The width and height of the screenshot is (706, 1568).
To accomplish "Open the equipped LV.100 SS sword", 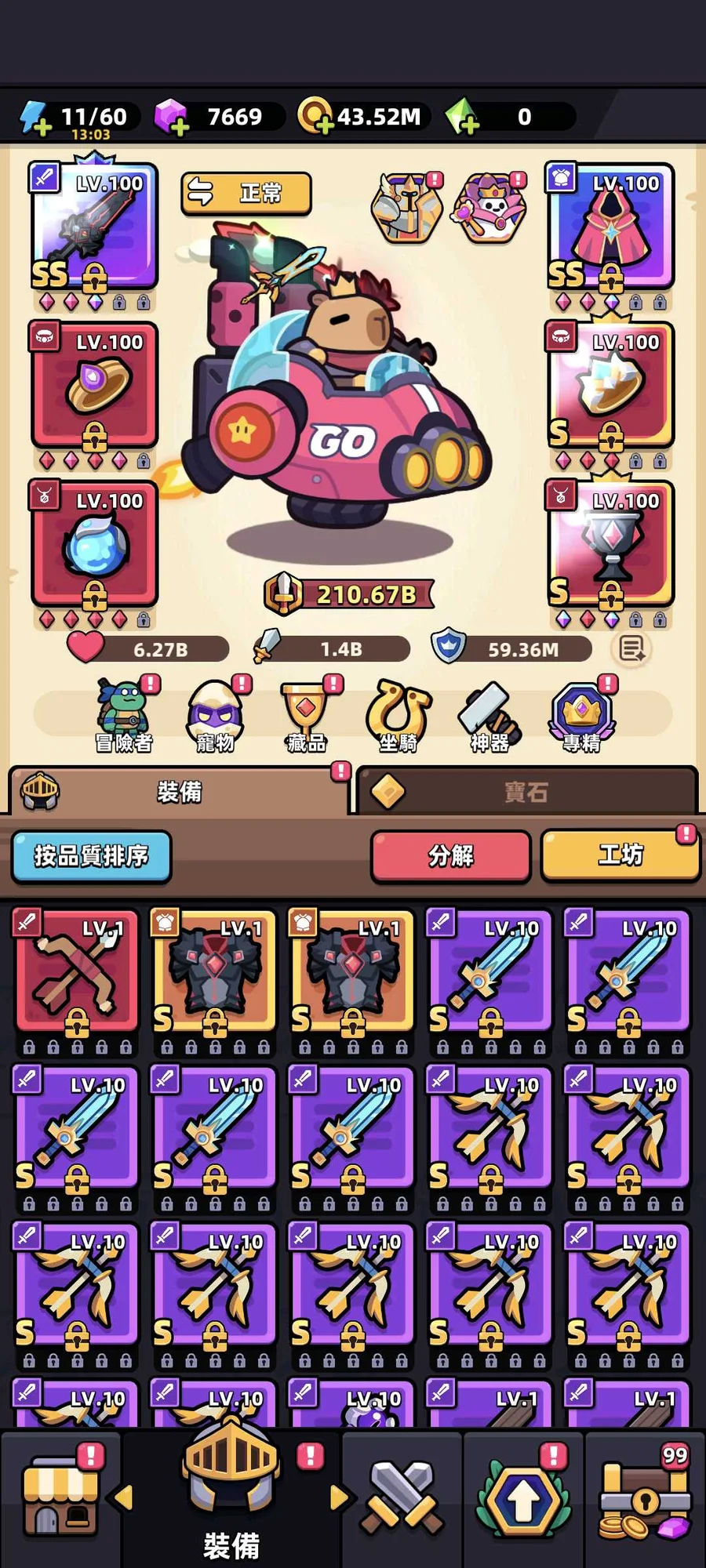I will click(94, 227).
